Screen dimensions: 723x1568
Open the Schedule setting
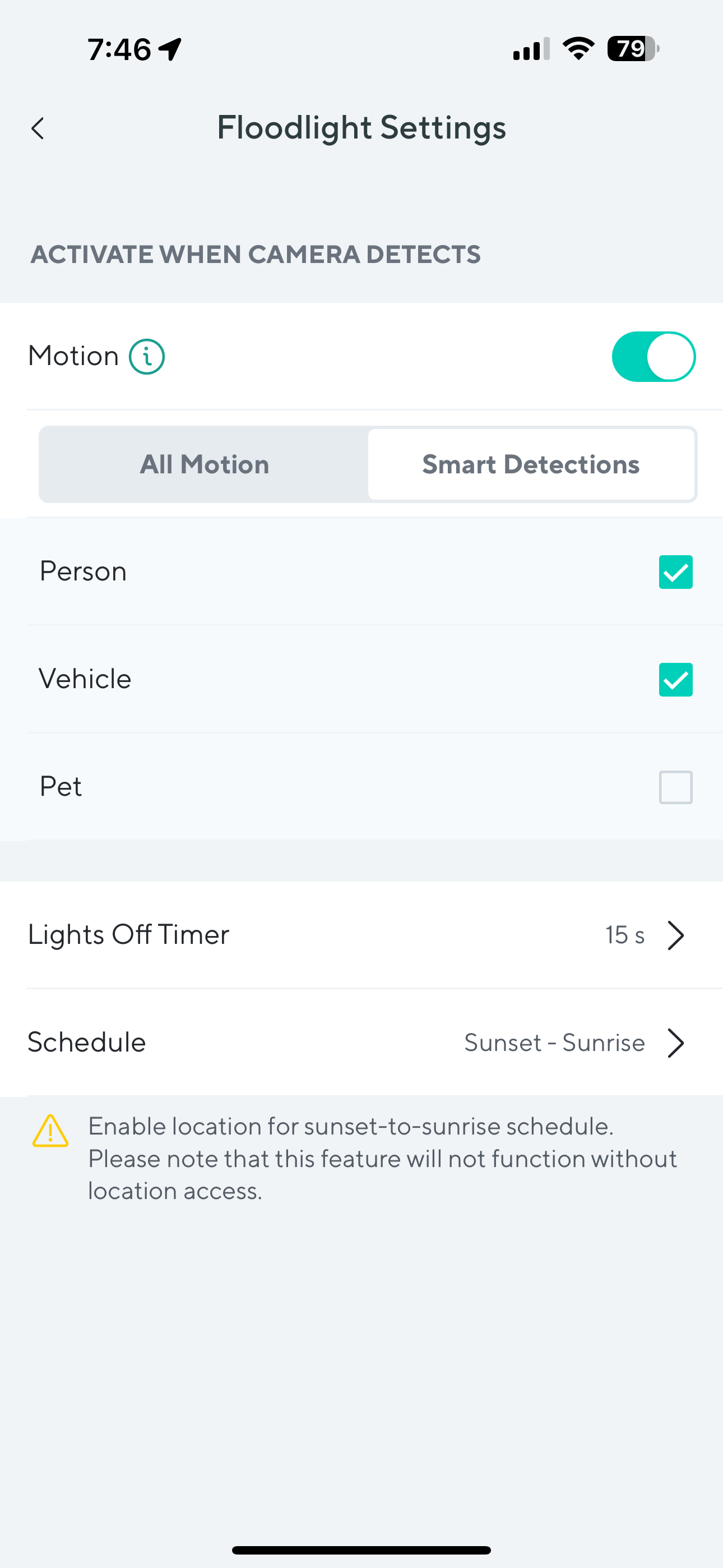(361, 1043)
